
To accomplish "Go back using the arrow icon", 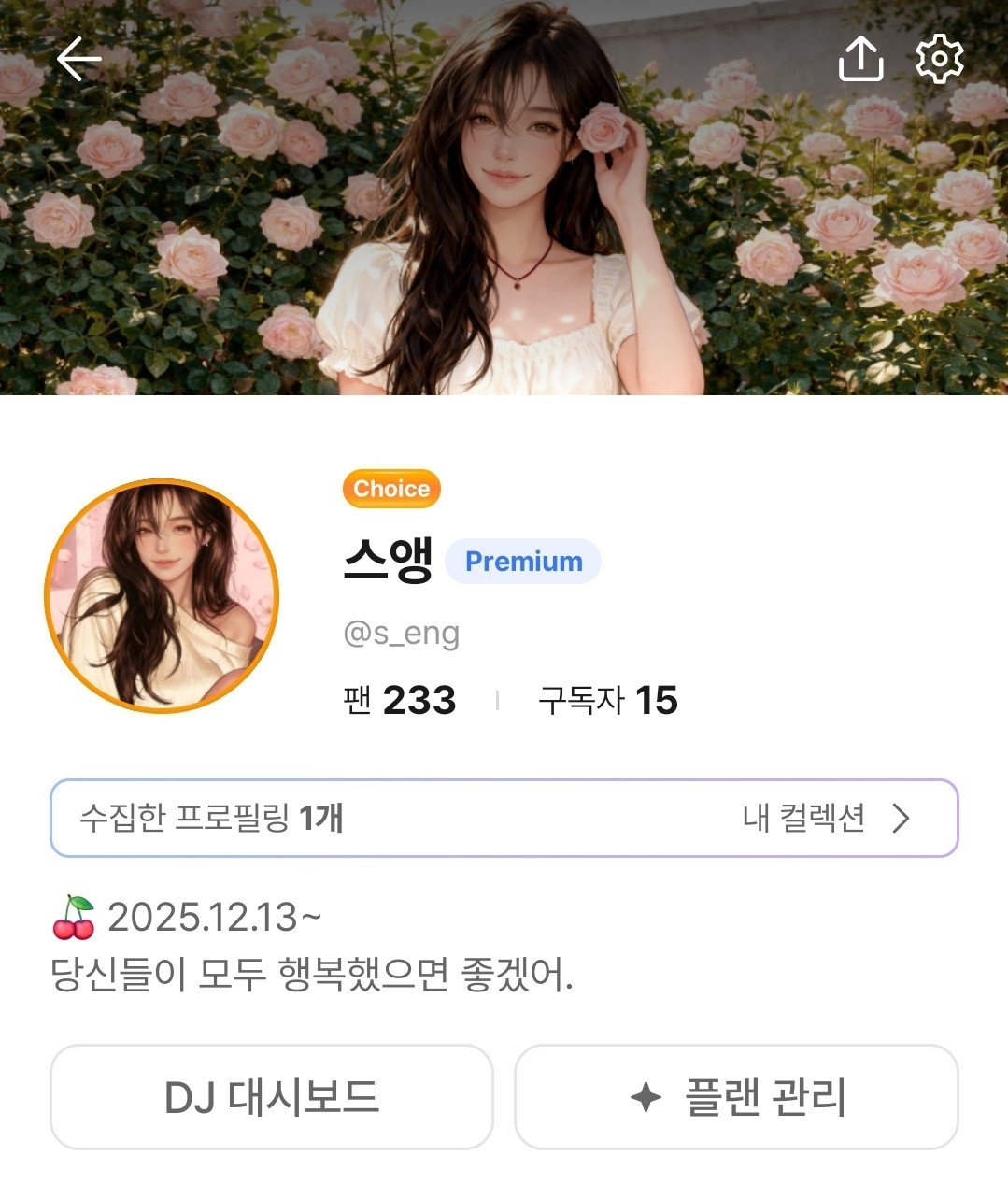I will click(78, 60).
